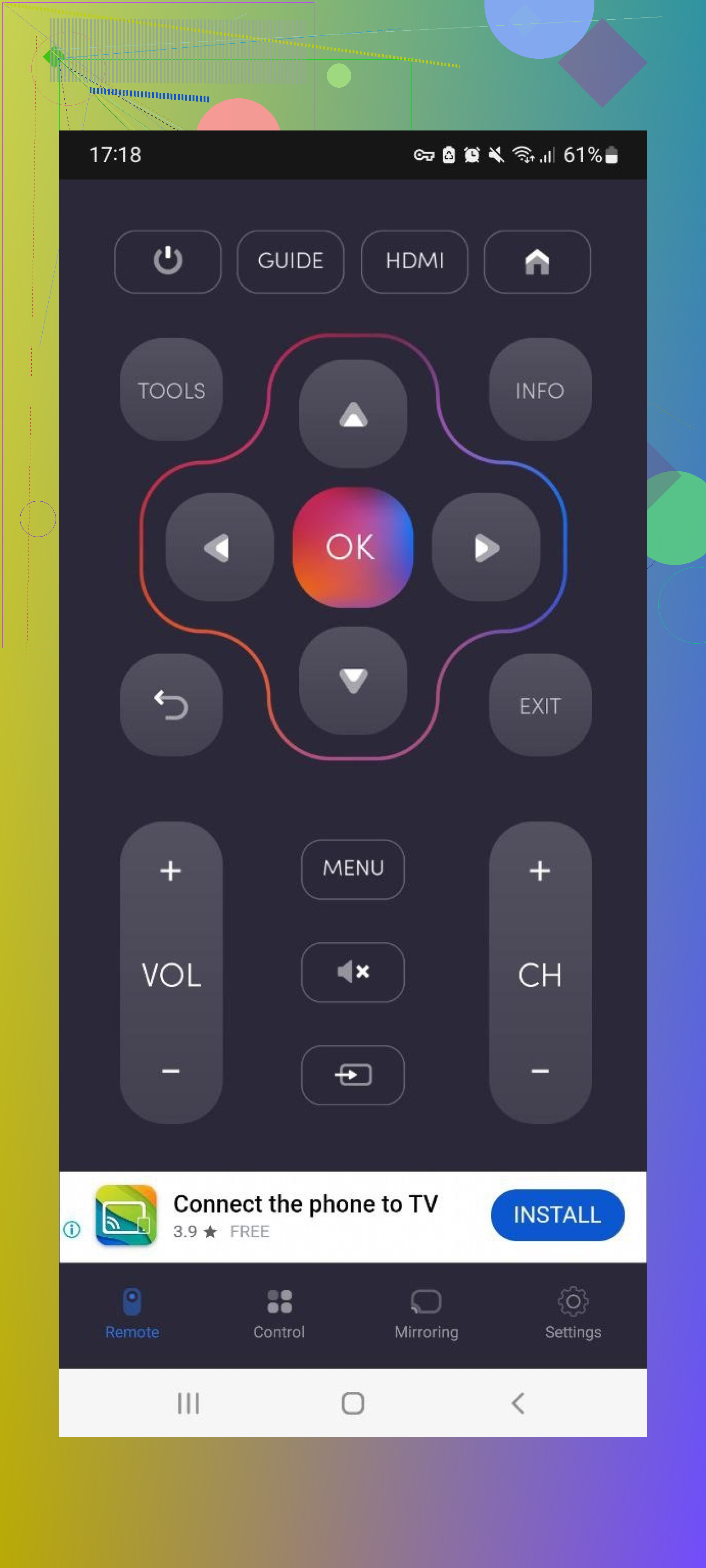Open the TOOLS button

click(171, 390)
